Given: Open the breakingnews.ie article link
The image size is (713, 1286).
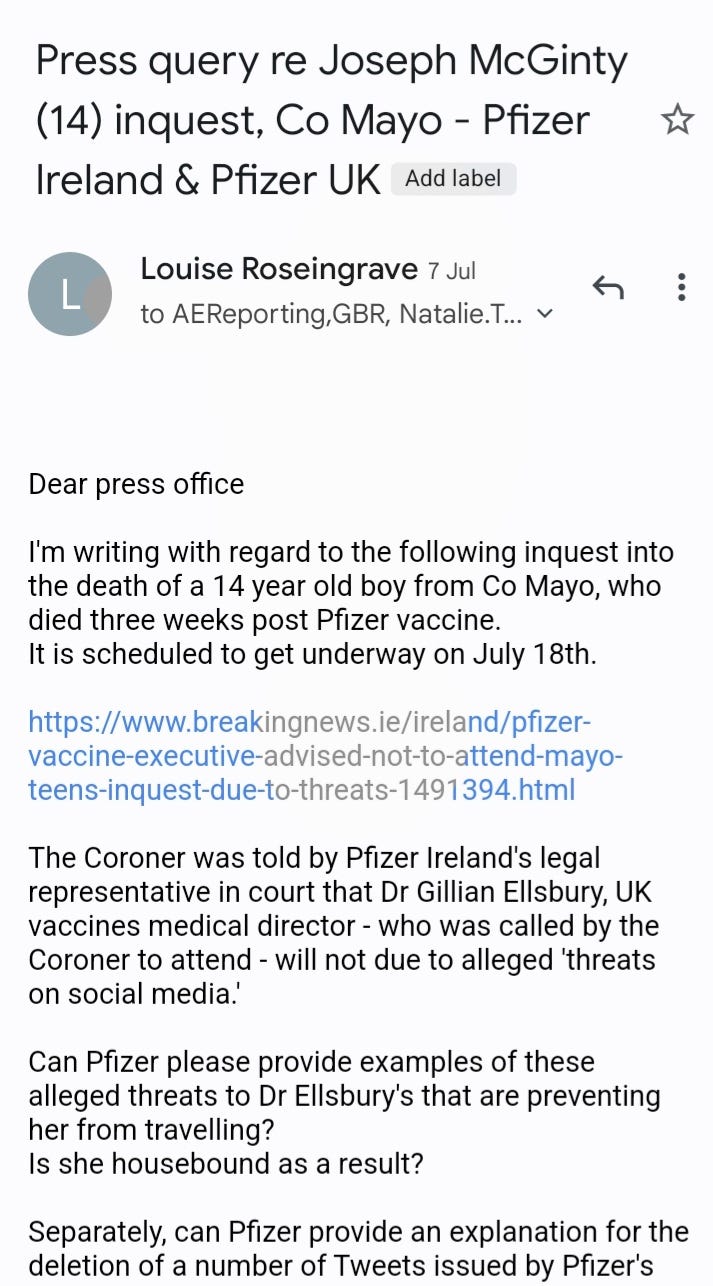Looking at the screenshot, I should coord(326,756).
